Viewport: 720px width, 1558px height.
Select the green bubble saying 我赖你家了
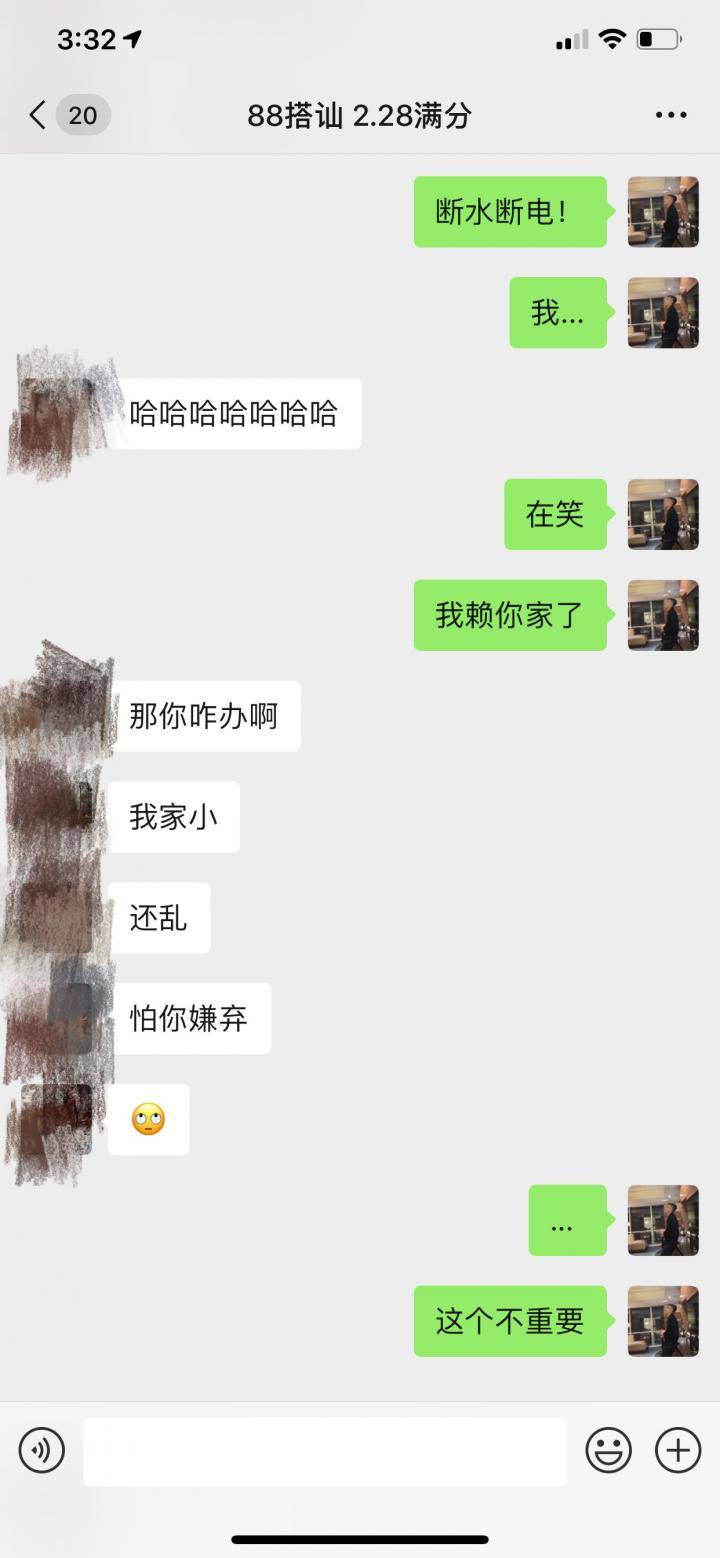click(510, 616)
